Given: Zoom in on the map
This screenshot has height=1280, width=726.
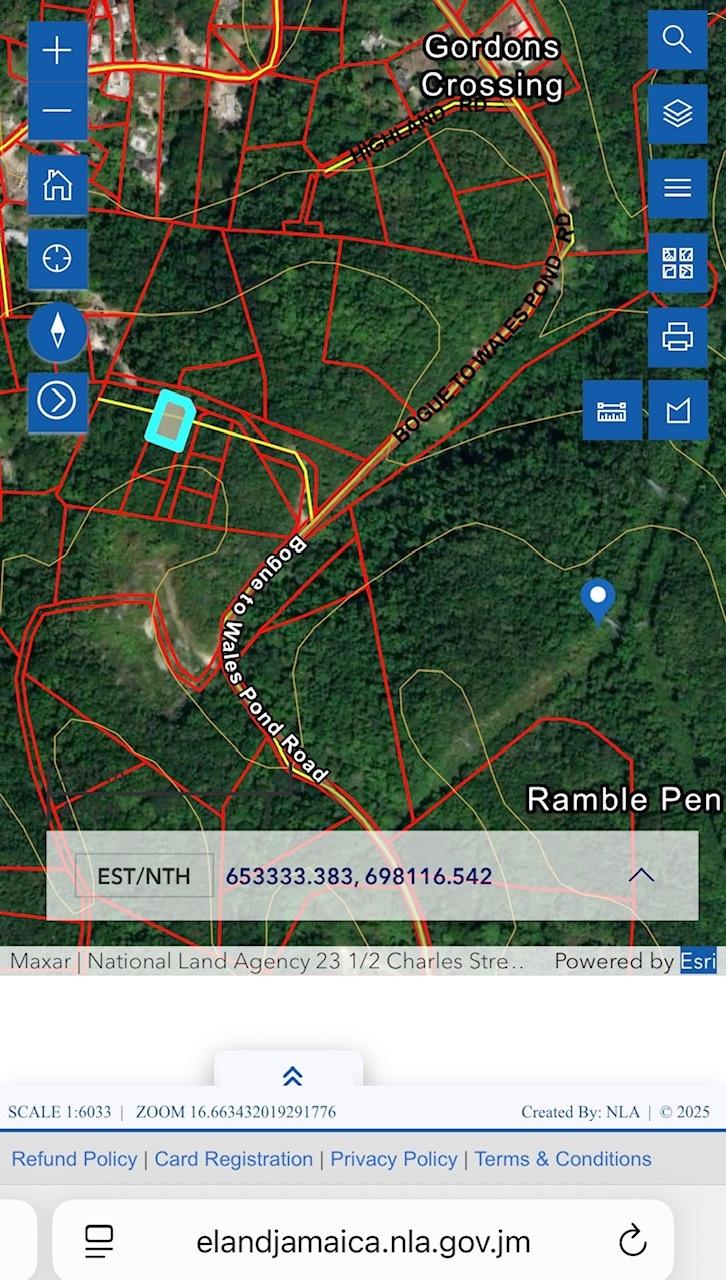Looking at the screenshot, I should (x=57, y=50).
